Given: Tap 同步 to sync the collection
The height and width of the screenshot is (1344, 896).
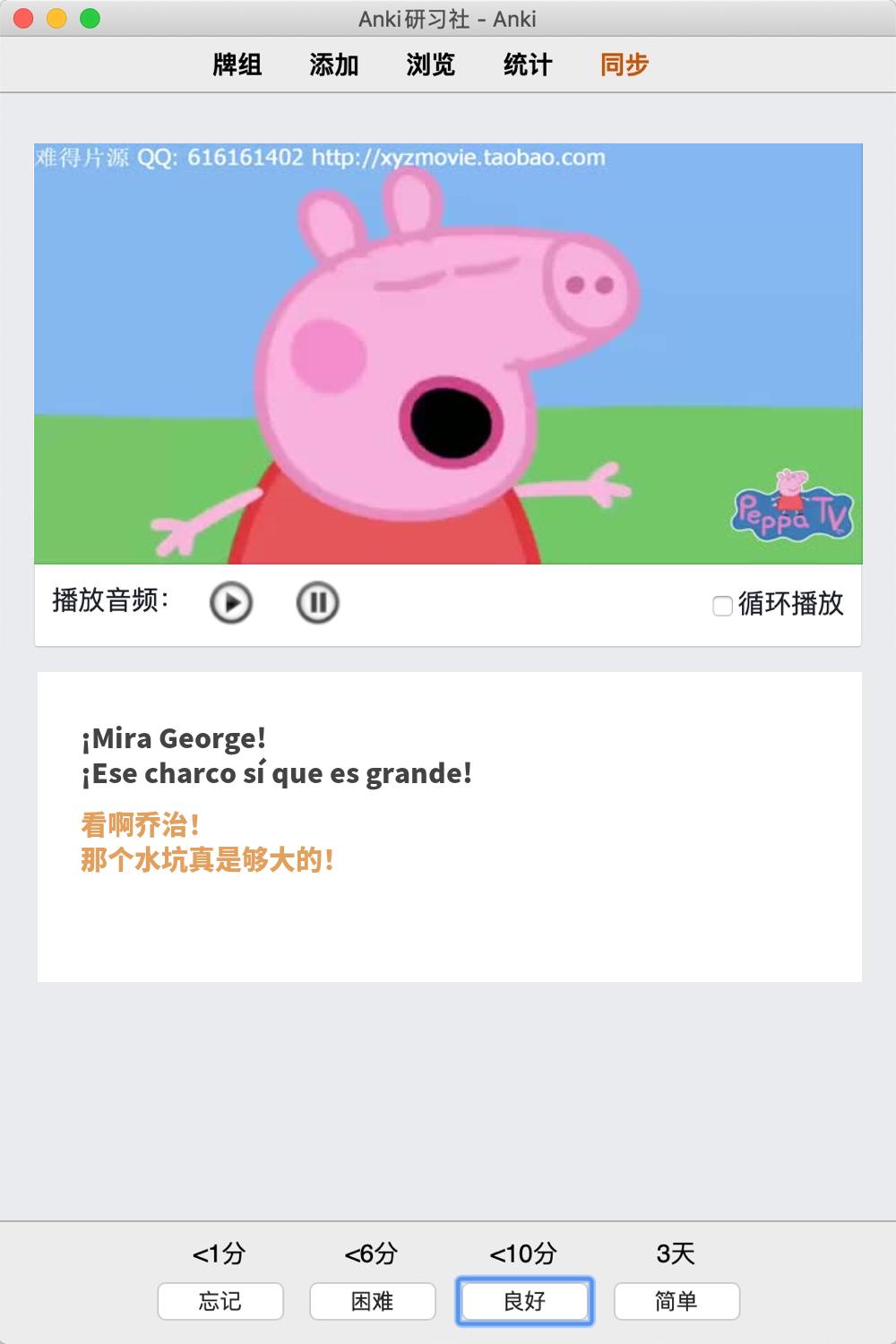Looking at the screenshot, I should click(625, 65).
